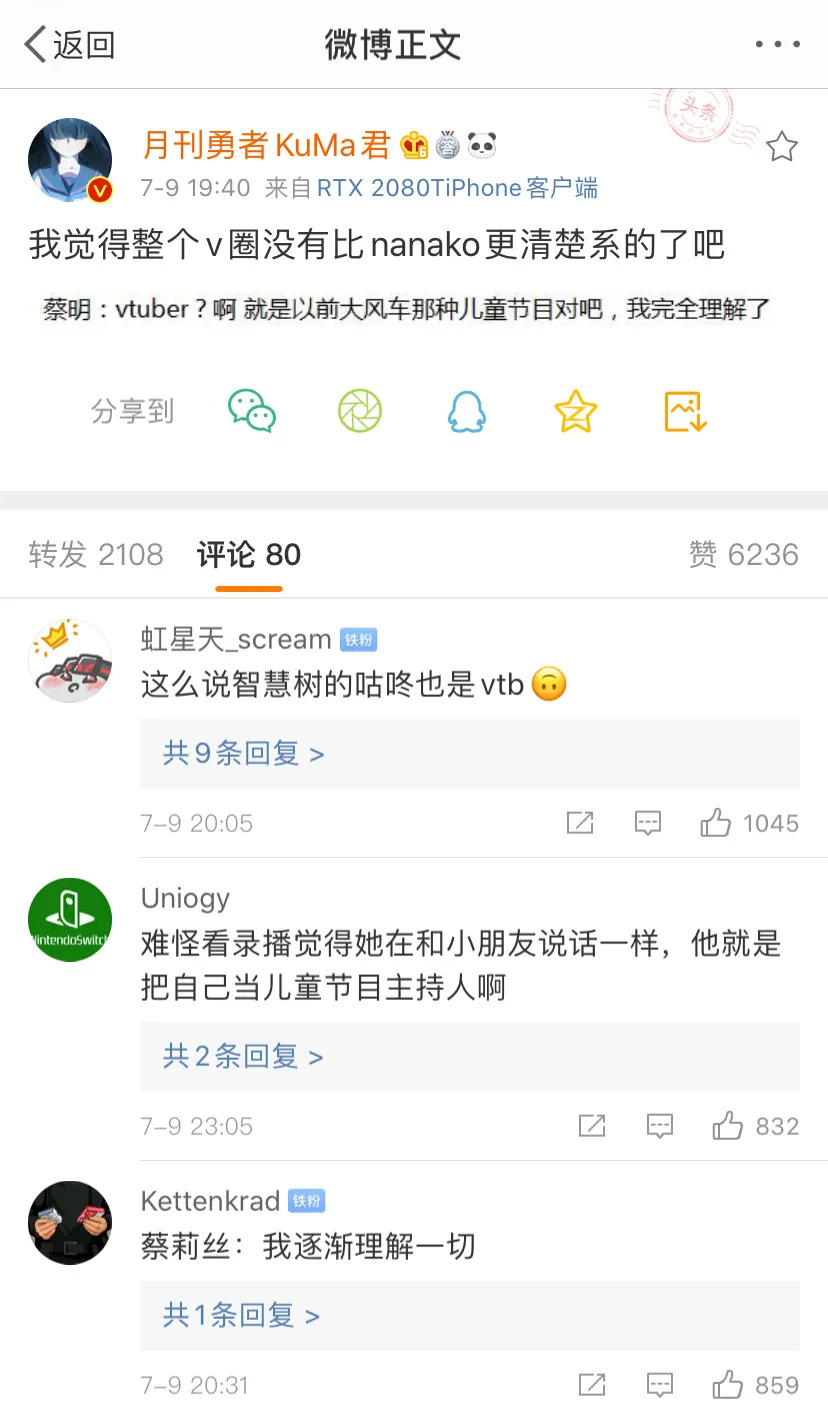Favorite this post with the star icon
The image size is (828, 1406).
coord(781,148)
